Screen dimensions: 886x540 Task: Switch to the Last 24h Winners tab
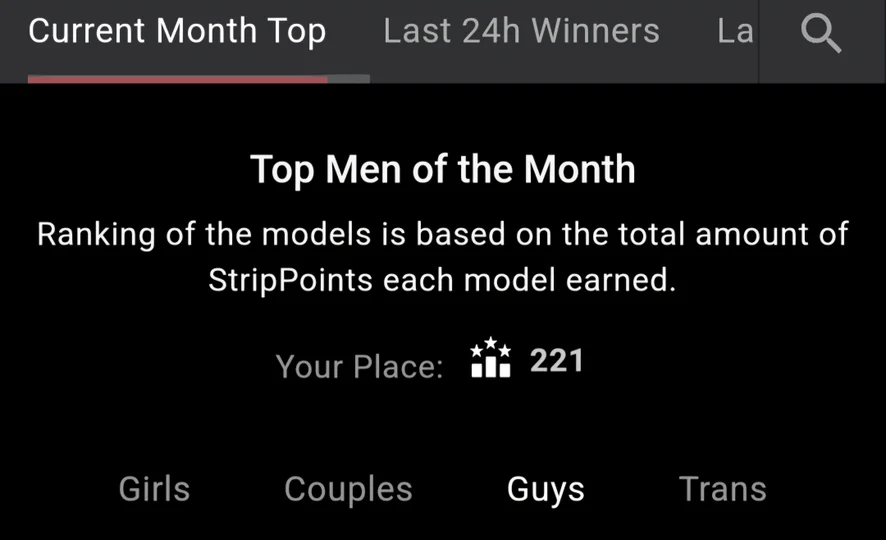tap(521, 32)
